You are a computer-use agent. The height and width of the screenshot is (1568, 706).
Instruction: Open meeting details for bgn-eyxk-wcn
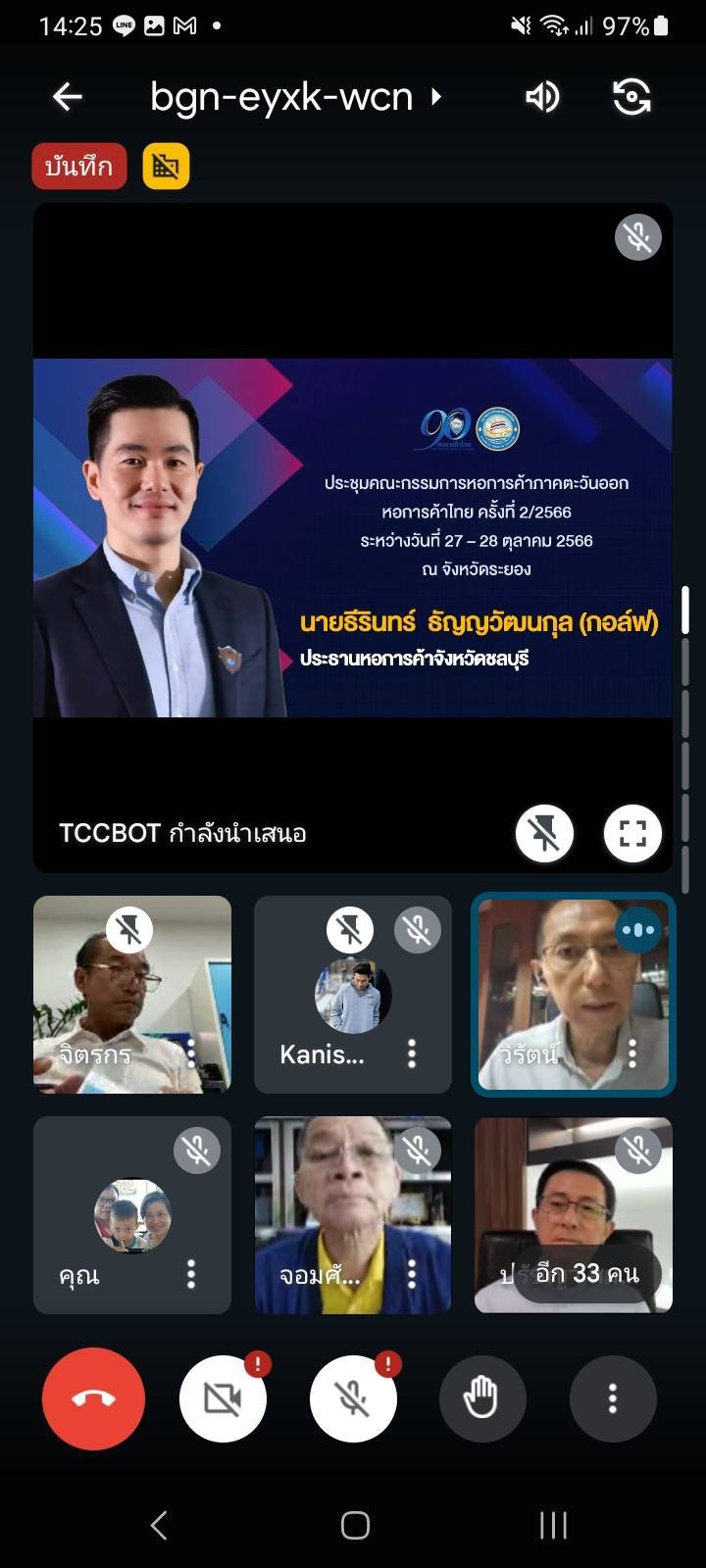295,97
